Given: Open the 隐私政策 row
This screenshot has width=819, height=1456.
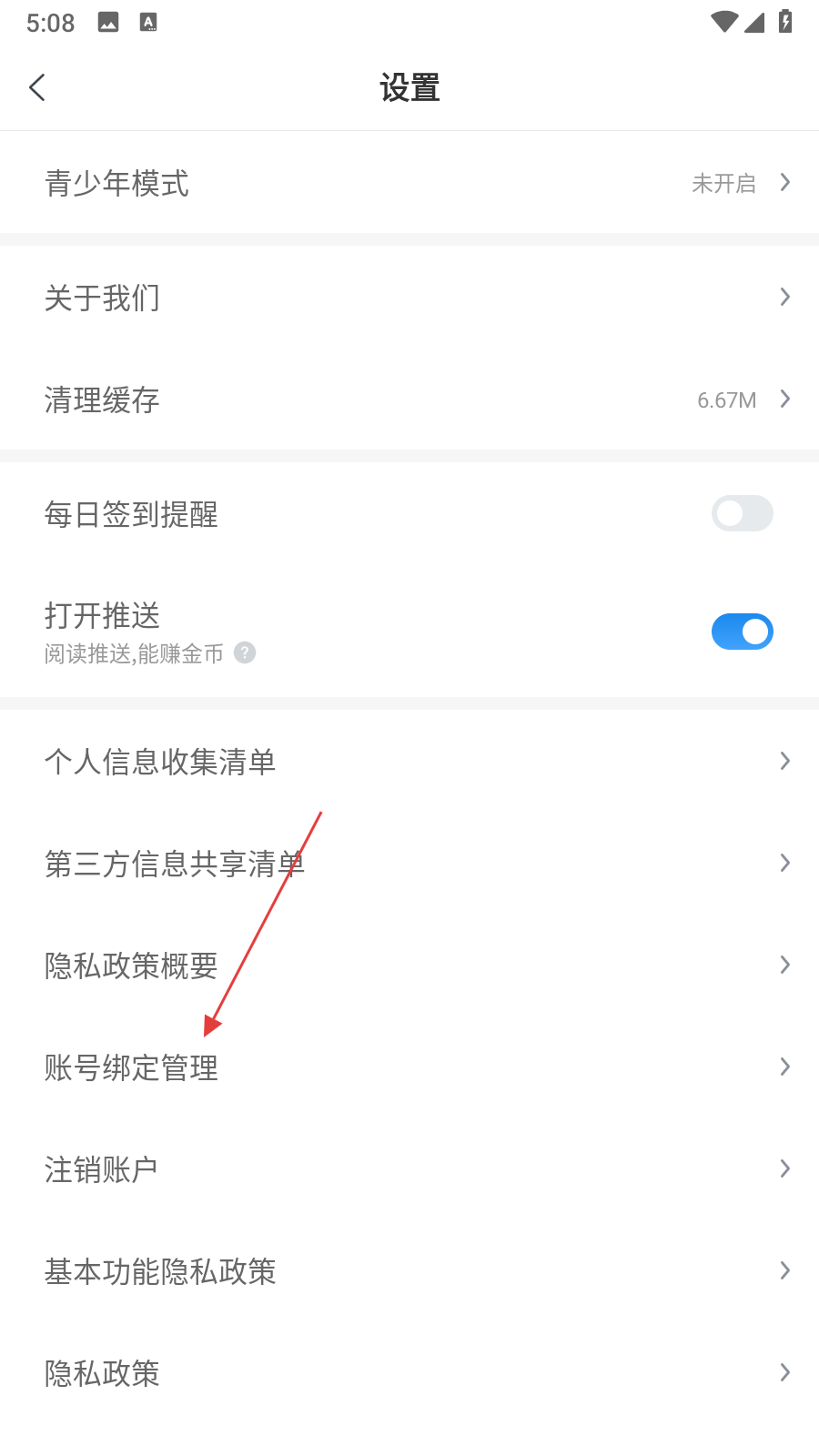Looking at the screenshot, I should (409, 1373).
